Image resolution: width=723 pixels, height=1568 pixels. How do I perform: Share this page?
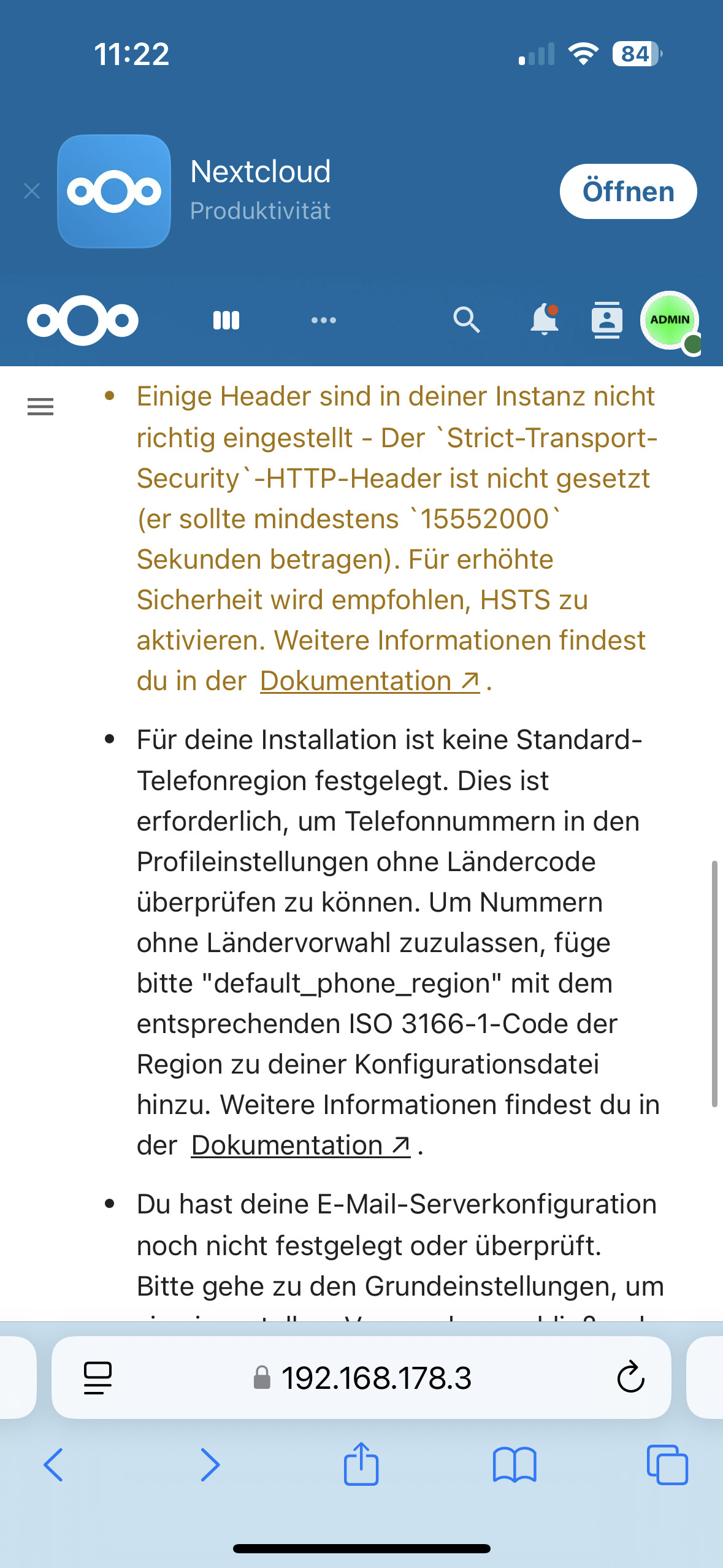(x=361, y=1464)
